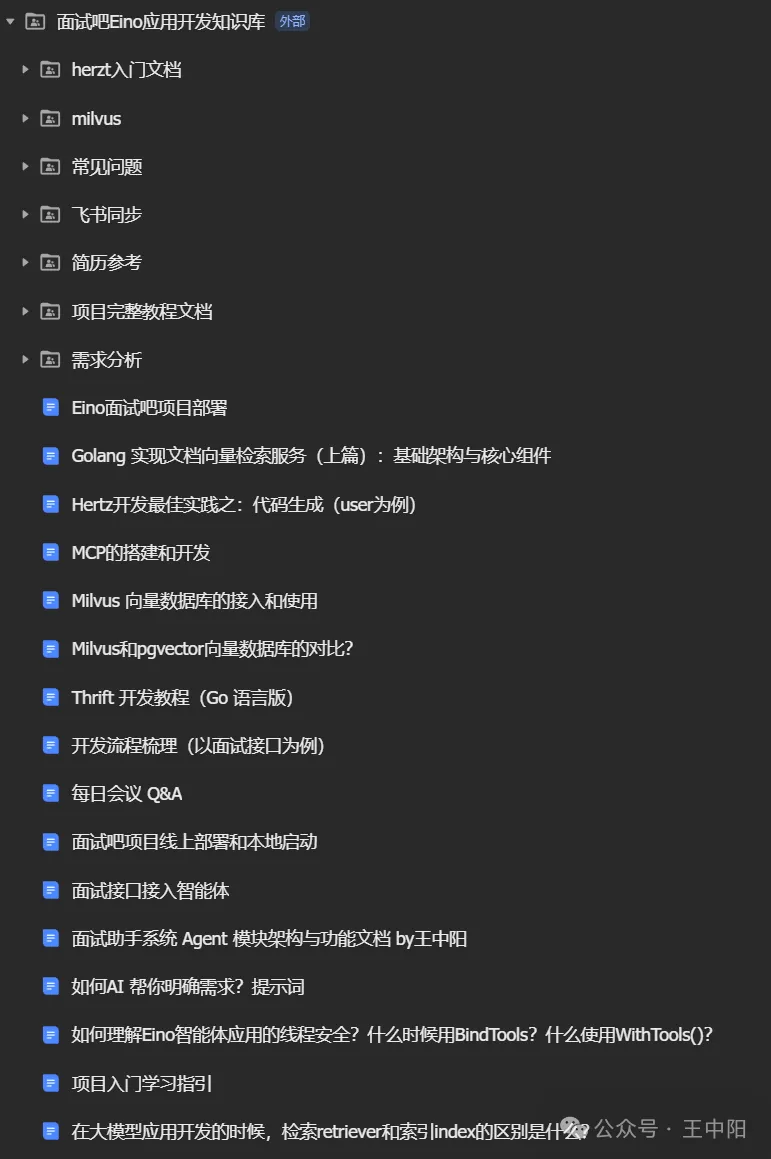
Task: Open the 开发流程梳理 document
Action: click(198, 745)
